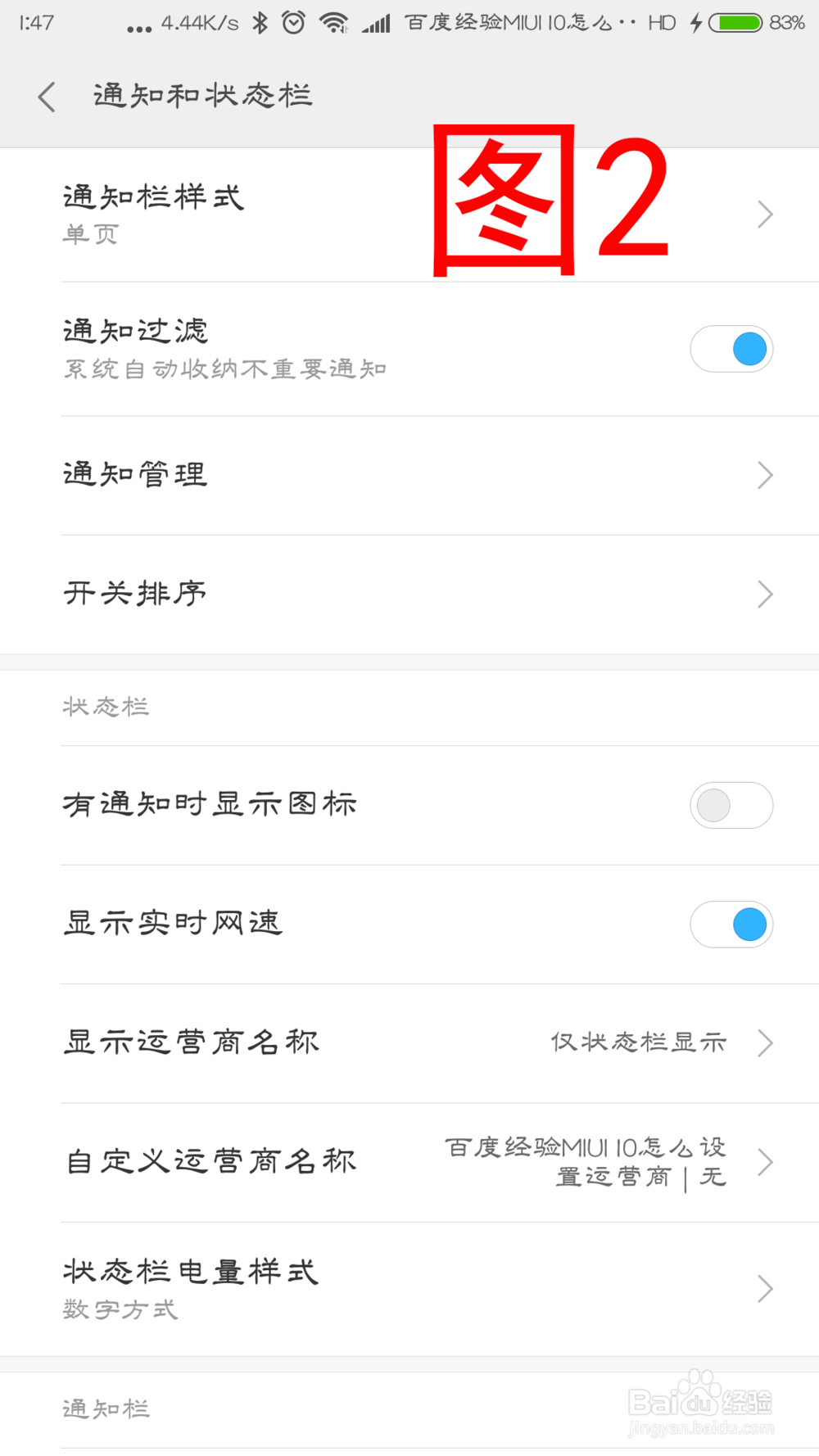Open 通知栏样式 setting
Screen dimensions: 819x1456
409,215
